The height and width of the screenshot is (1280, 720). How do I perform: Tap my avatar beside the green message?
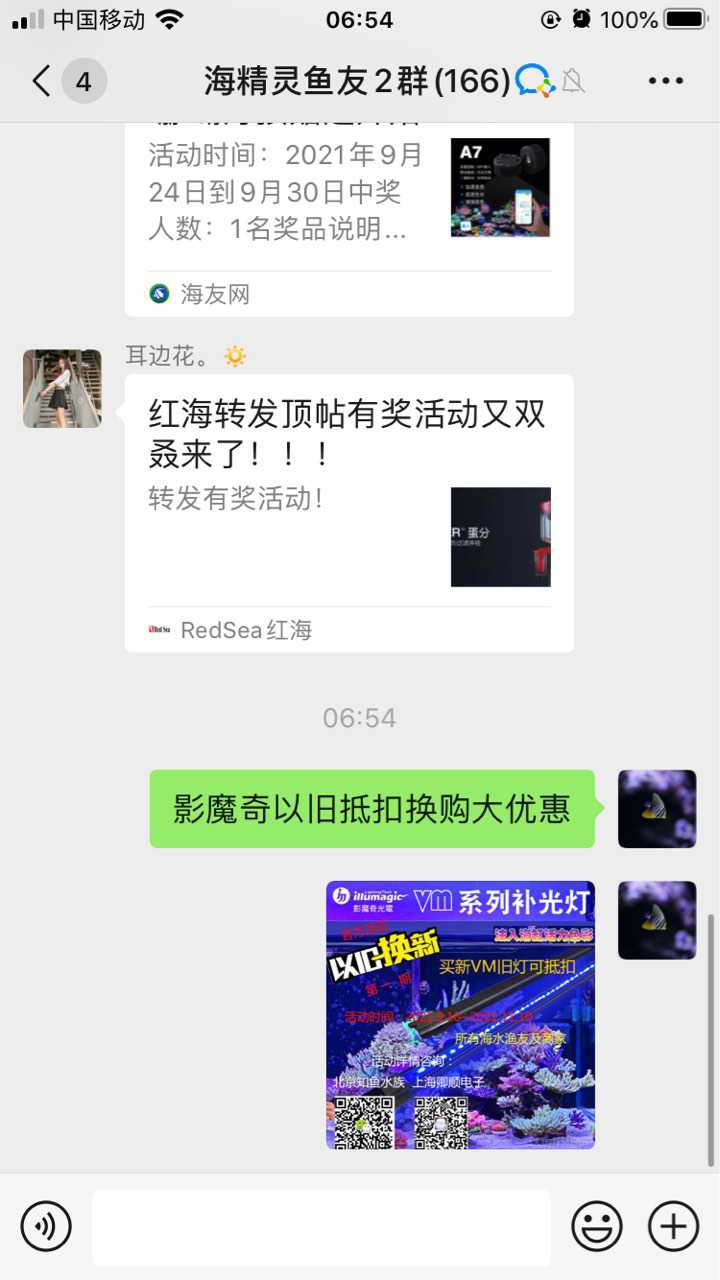click(x=657, y=809)
